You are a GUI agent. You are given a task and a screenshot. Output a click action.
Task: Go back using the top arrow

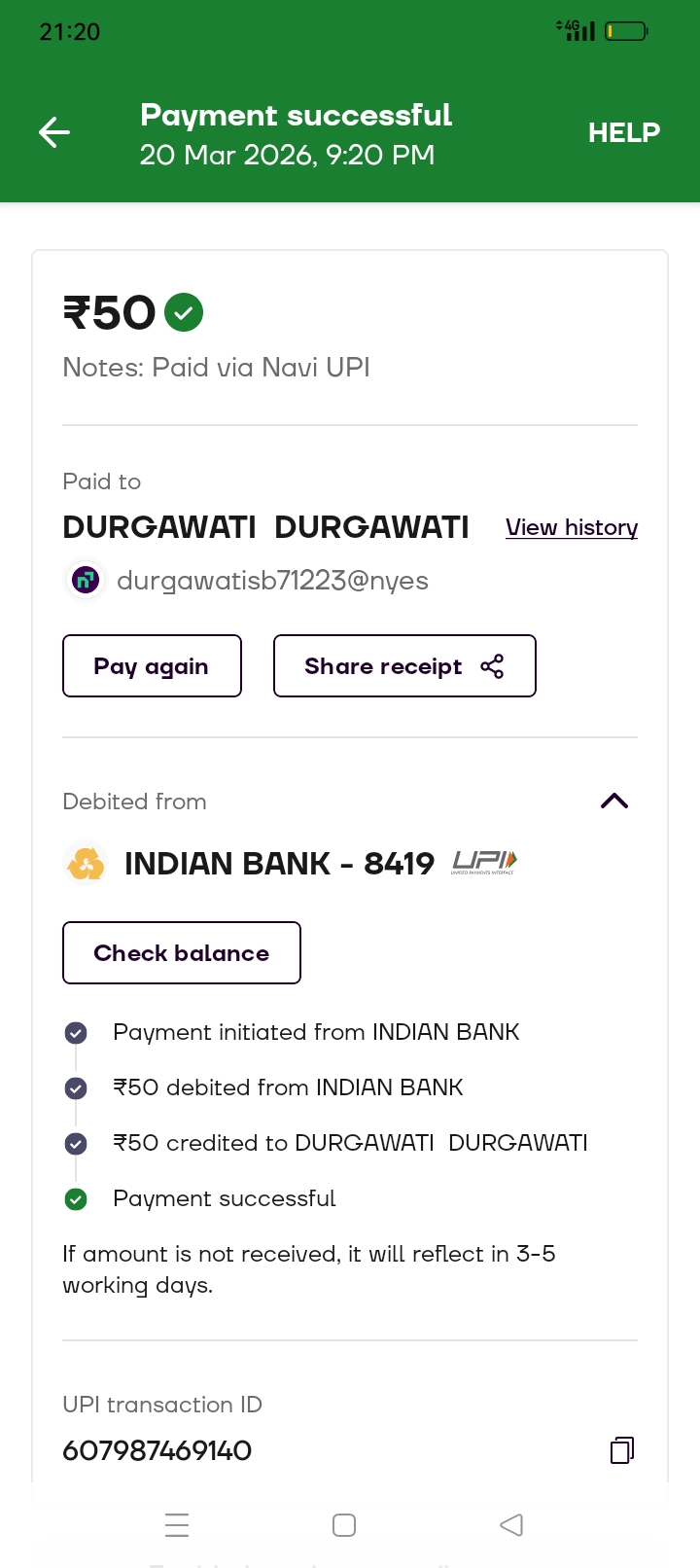point(54,132)
